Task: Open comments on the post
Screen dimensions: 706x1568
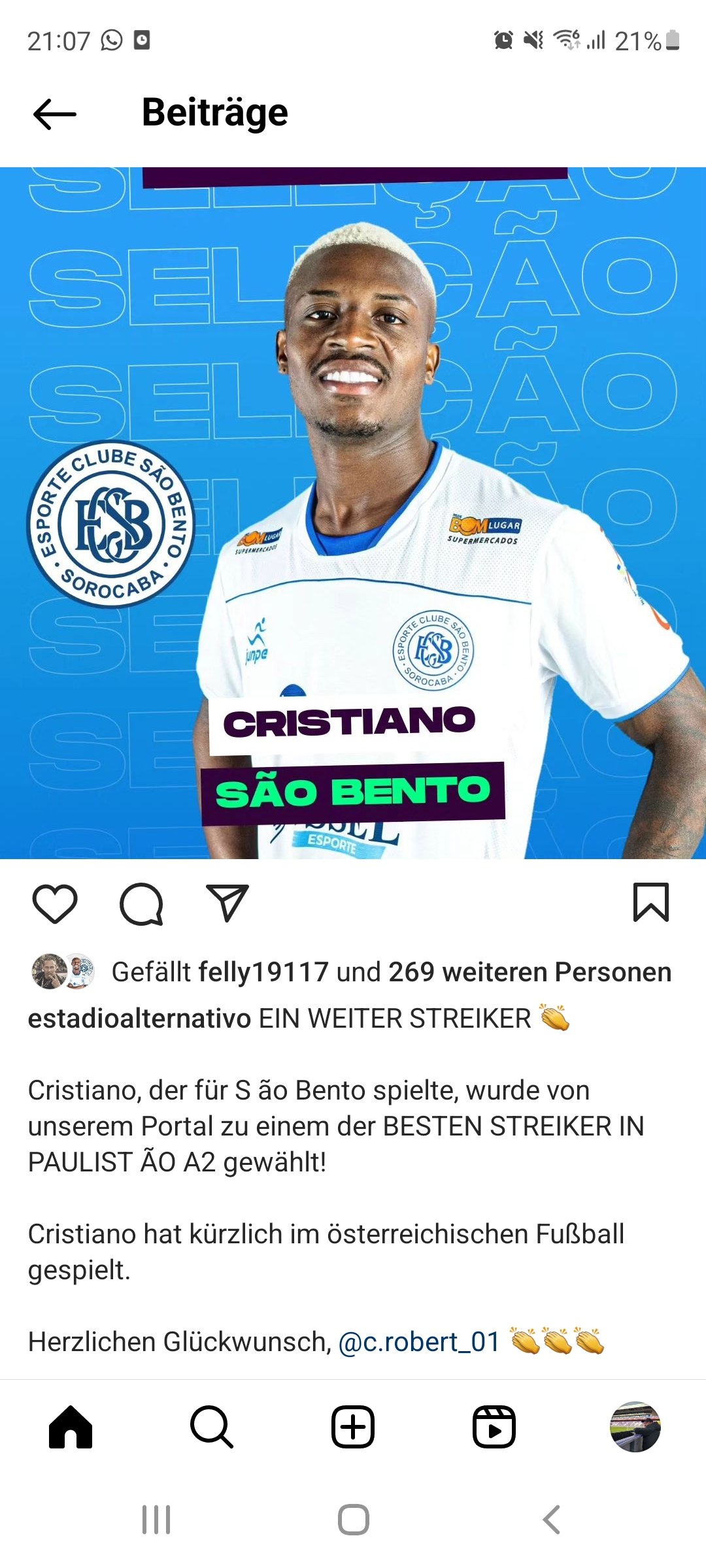Action: coord(141,904)
